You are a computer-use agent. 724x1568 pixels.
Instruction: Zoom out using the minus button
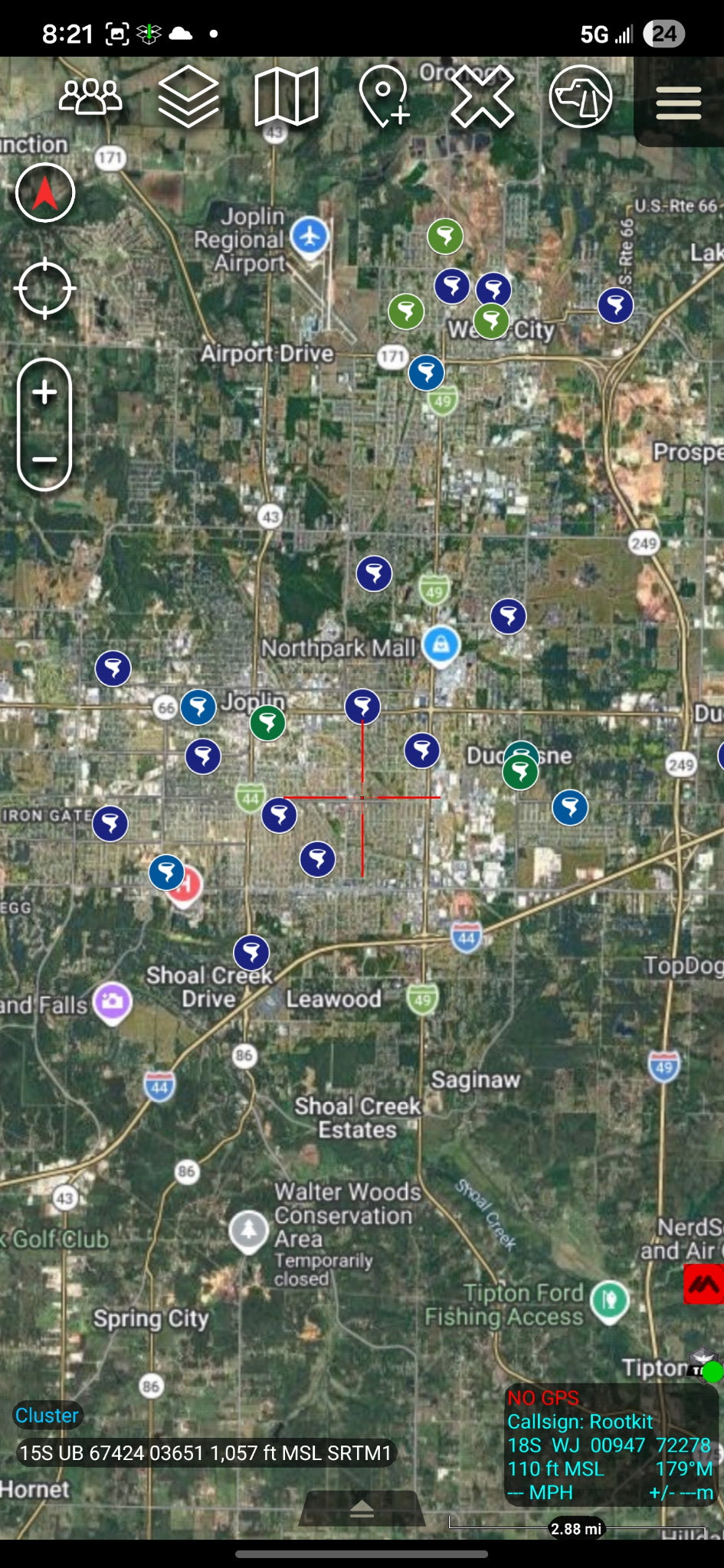pyautogui.click(x=44, y=459)
